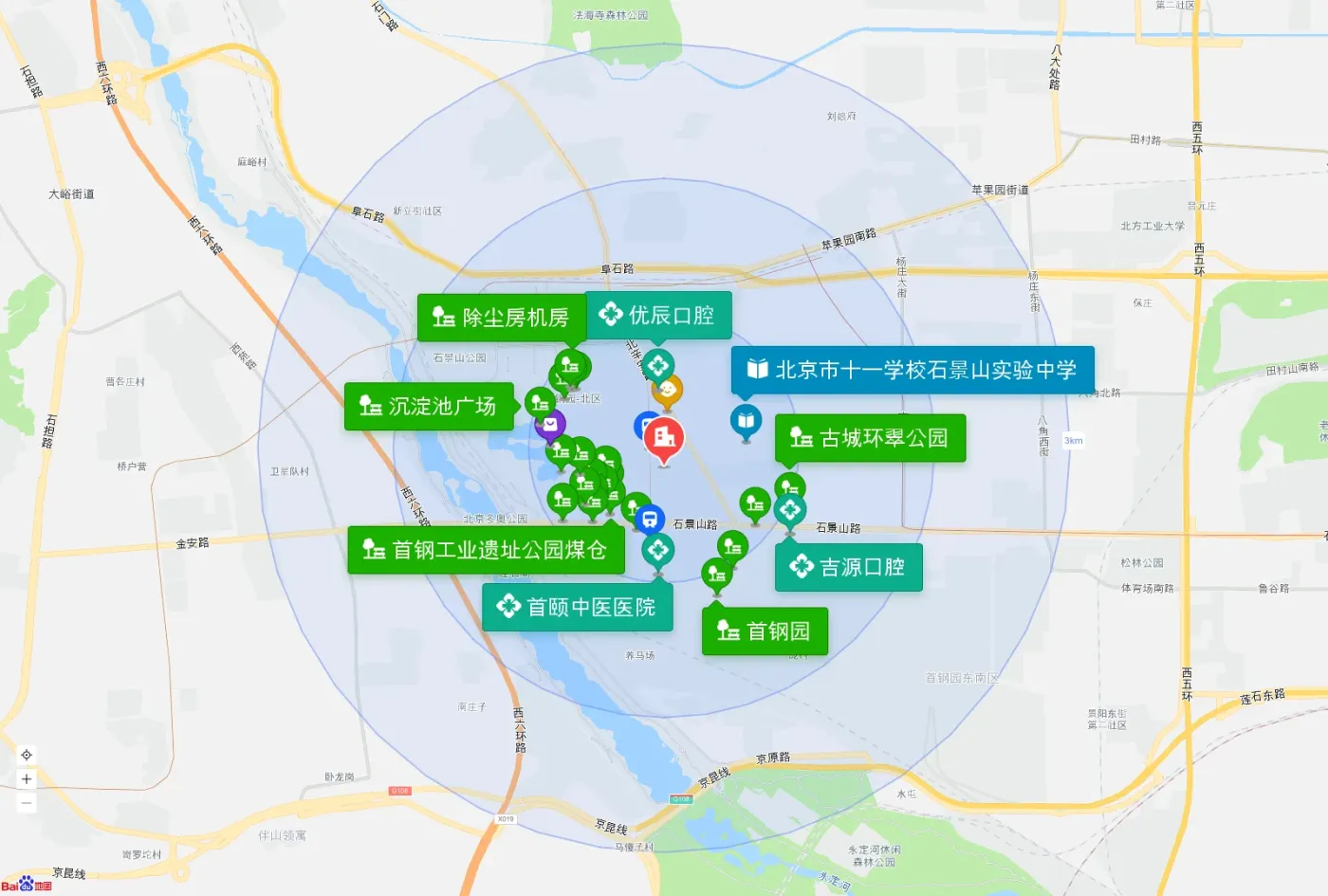Viewport: 1328px width, 896px height.
Task: Zoom in with the plus button
Action: [27, 779]
